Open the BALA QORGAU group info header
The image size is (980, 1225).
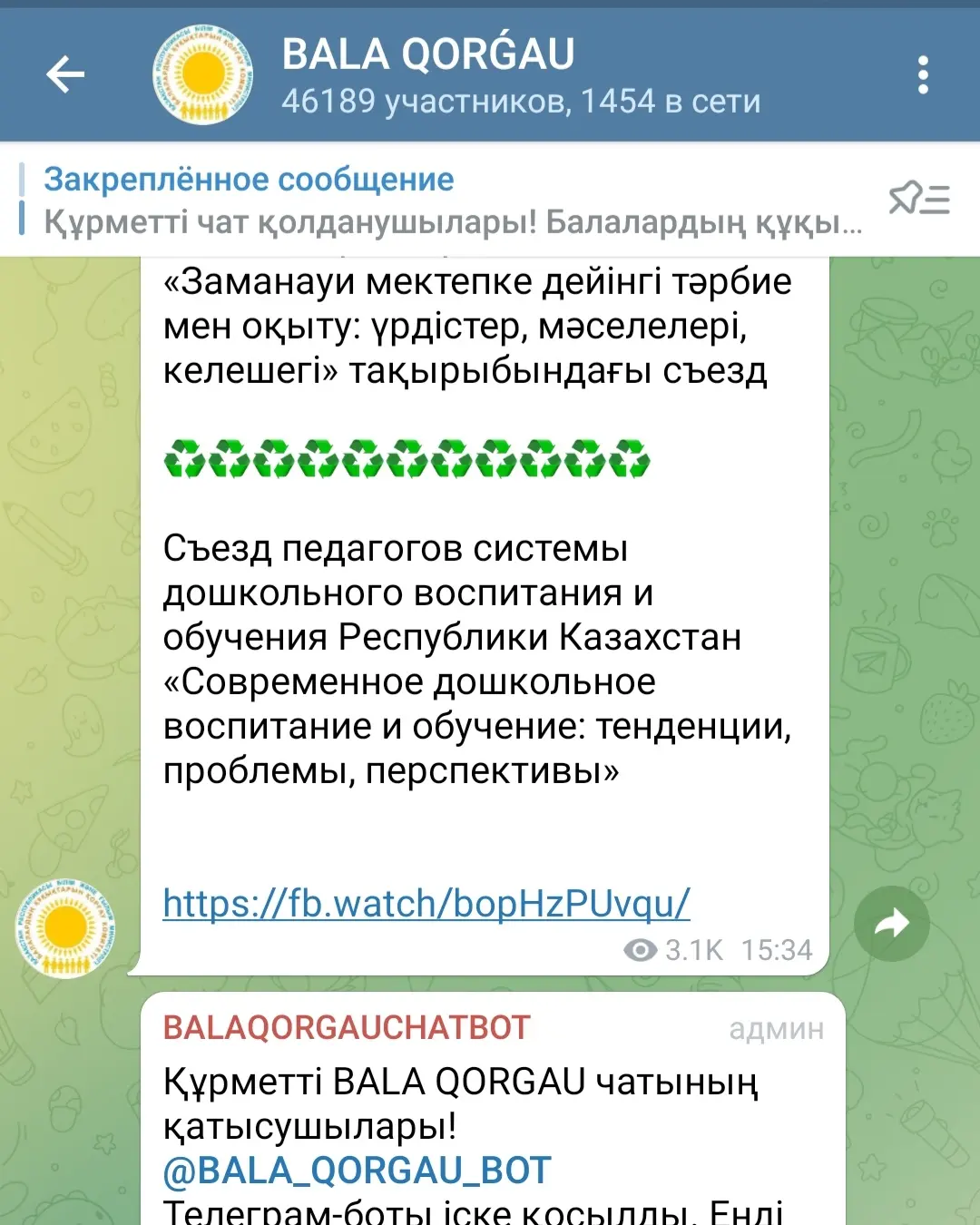pos(519,76)
